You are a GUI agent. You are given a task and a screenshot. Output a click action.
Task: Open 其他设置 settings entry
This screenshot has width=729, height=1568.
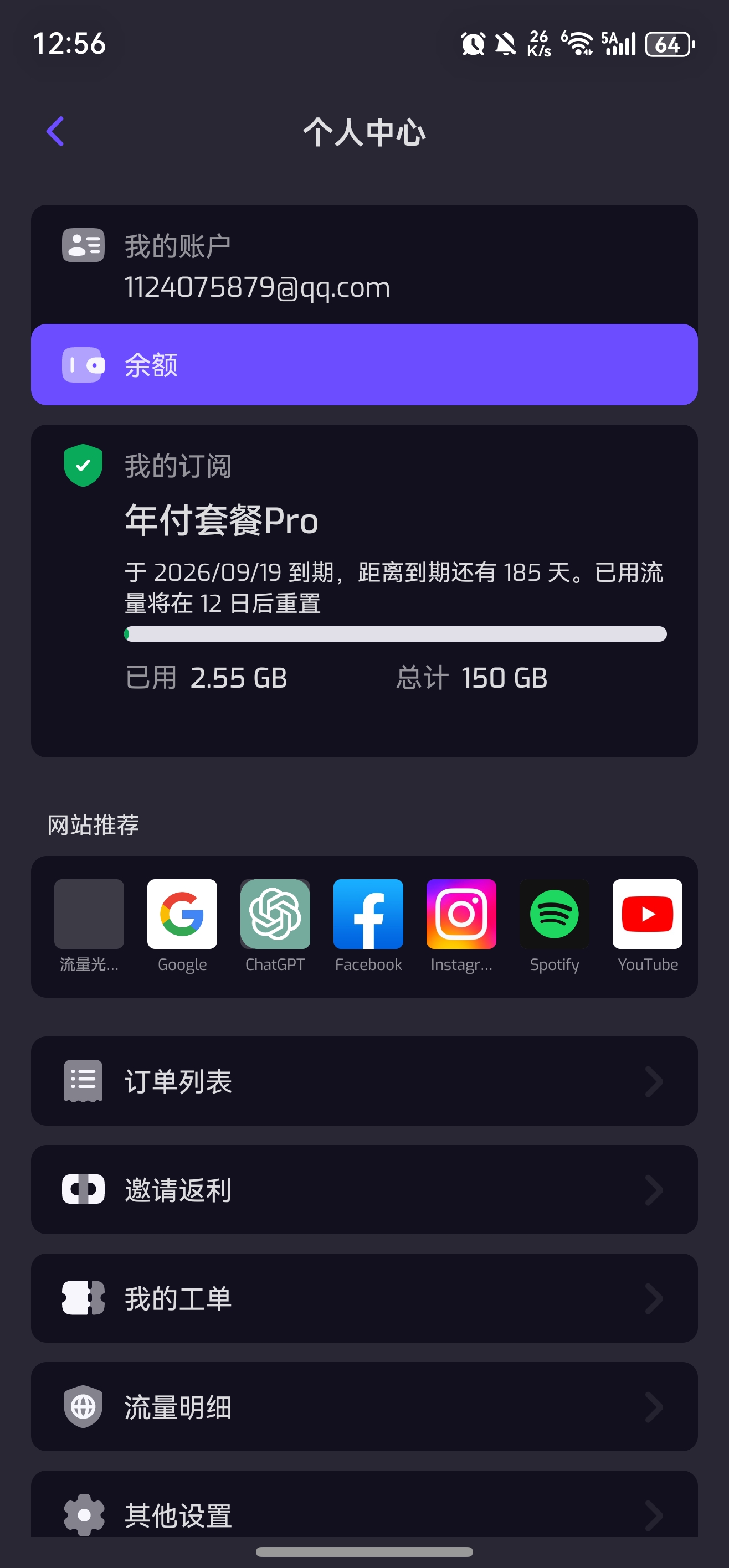coord(364,1514)
